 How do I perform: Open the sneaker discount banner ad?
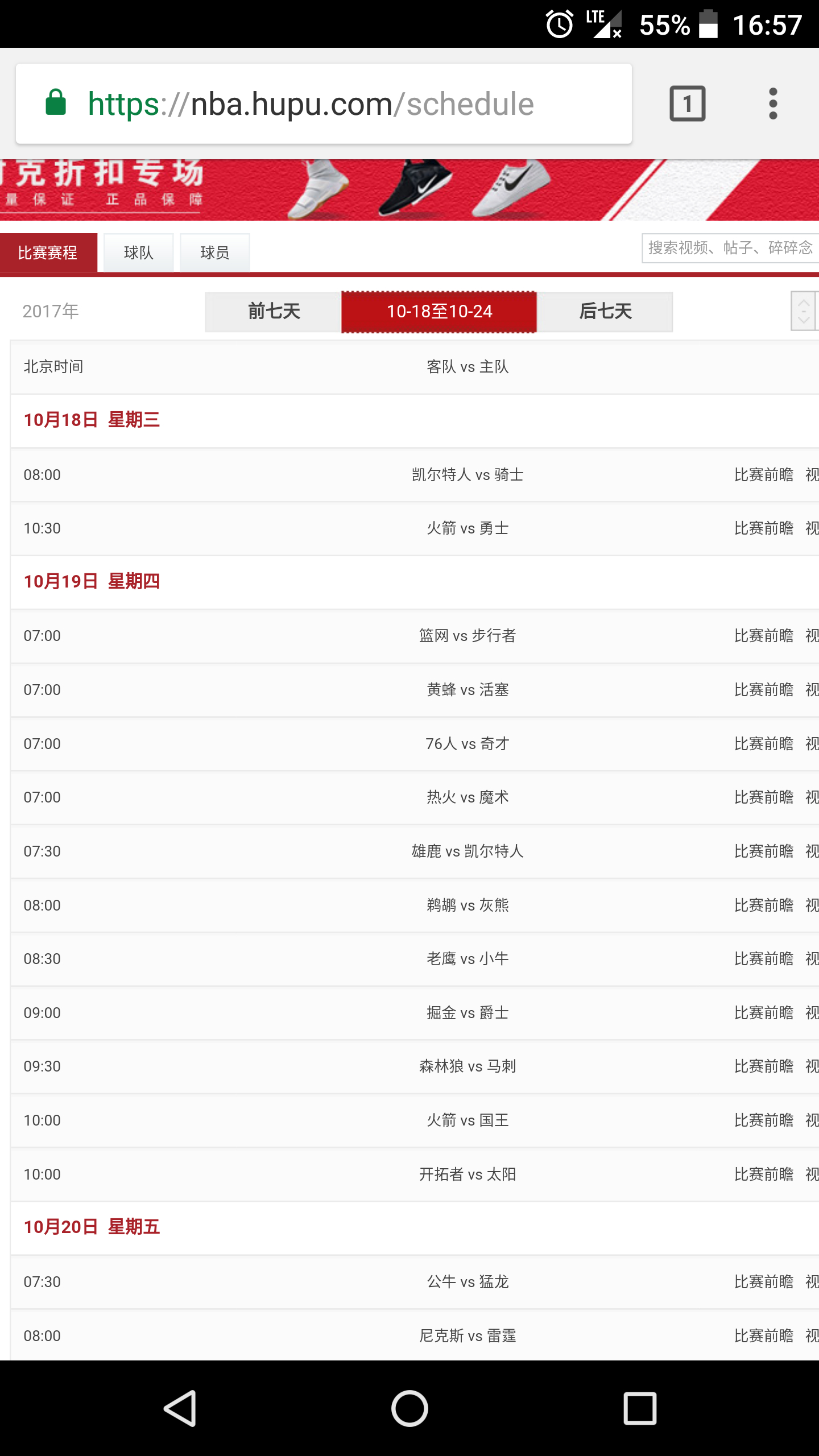click(409, 190)
